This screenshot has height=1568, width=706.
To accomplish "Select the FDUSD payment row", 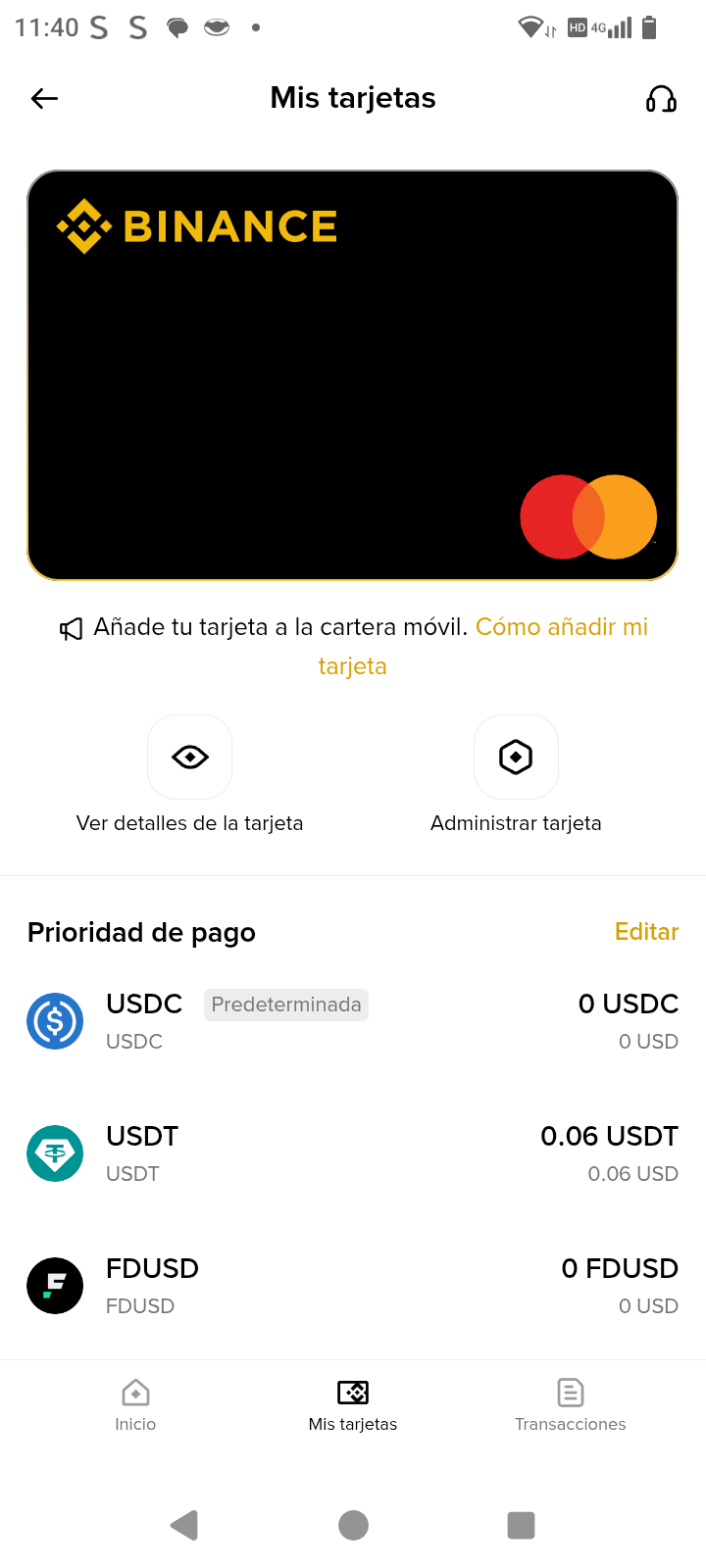I will [x=353, y=1286].
